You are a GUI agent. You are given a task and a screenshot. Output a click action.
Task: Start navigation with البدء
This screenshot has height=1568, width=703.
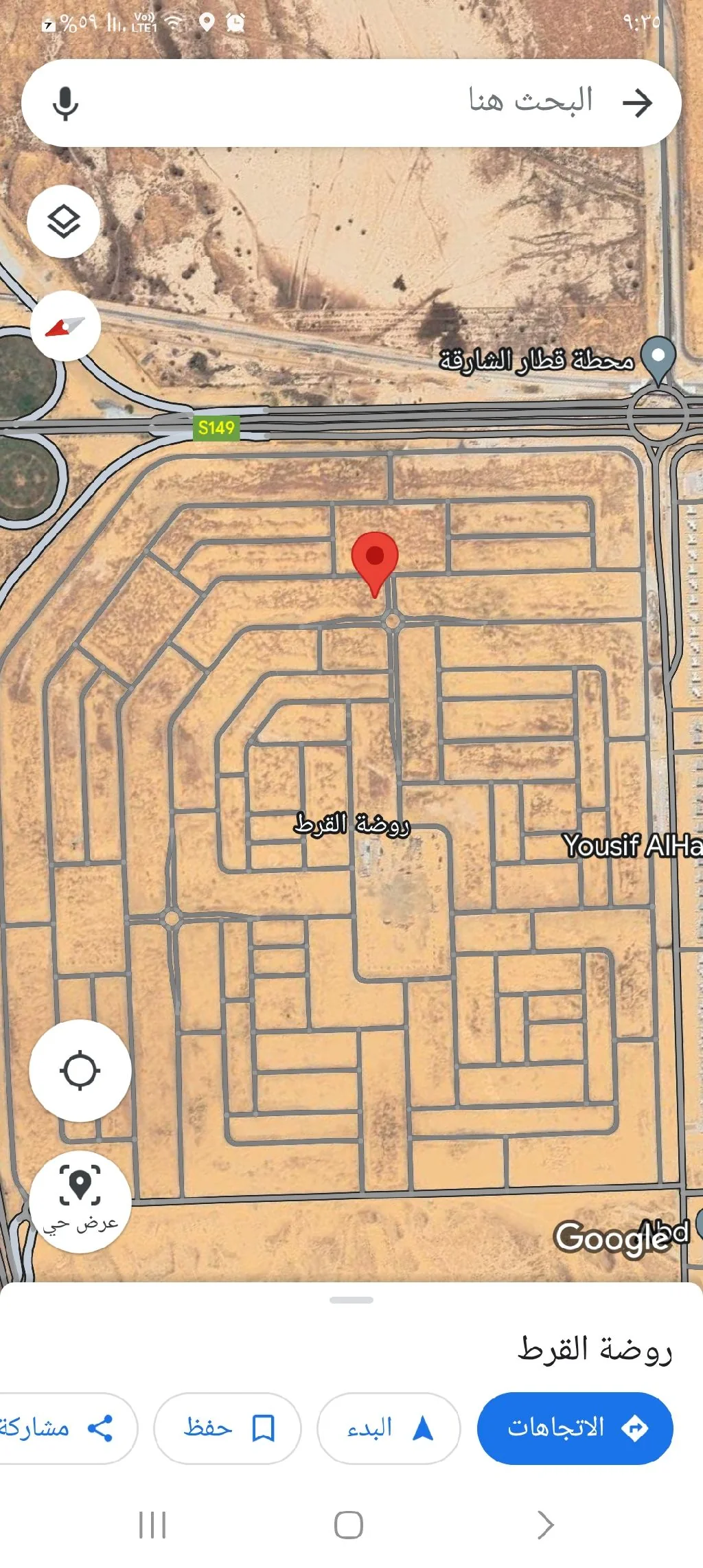[x=389, y=1428]
